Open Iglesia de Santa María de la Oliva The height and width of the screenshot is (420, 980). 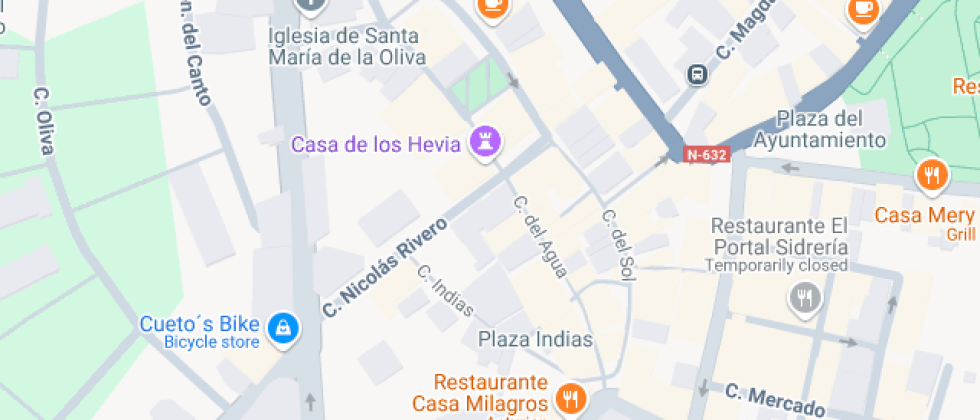[310, 5]
